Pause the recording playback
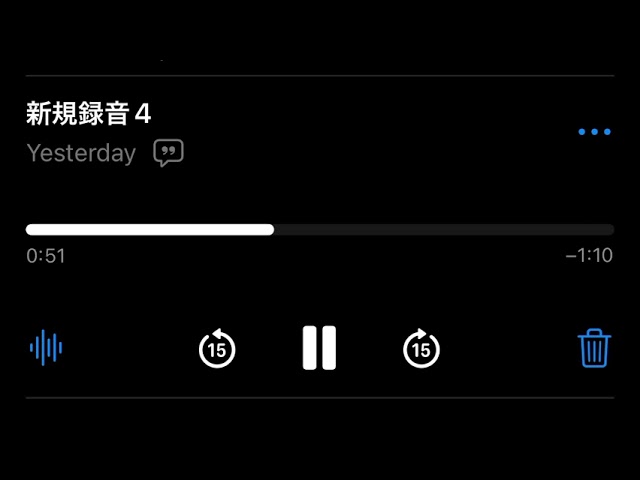 coord(320,348)
